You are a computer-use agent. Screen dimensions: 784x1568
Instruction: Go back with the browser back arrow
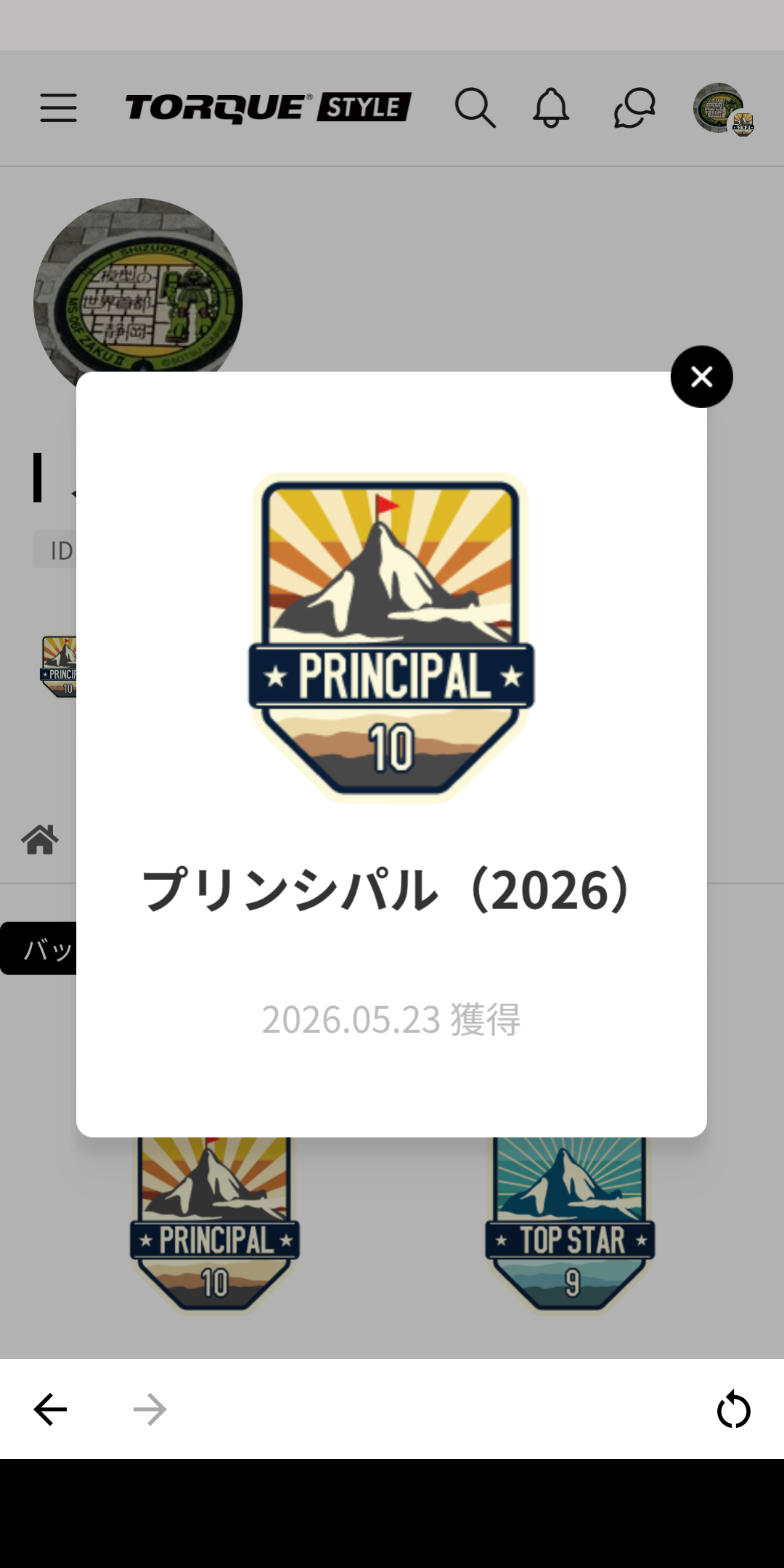50,1409
